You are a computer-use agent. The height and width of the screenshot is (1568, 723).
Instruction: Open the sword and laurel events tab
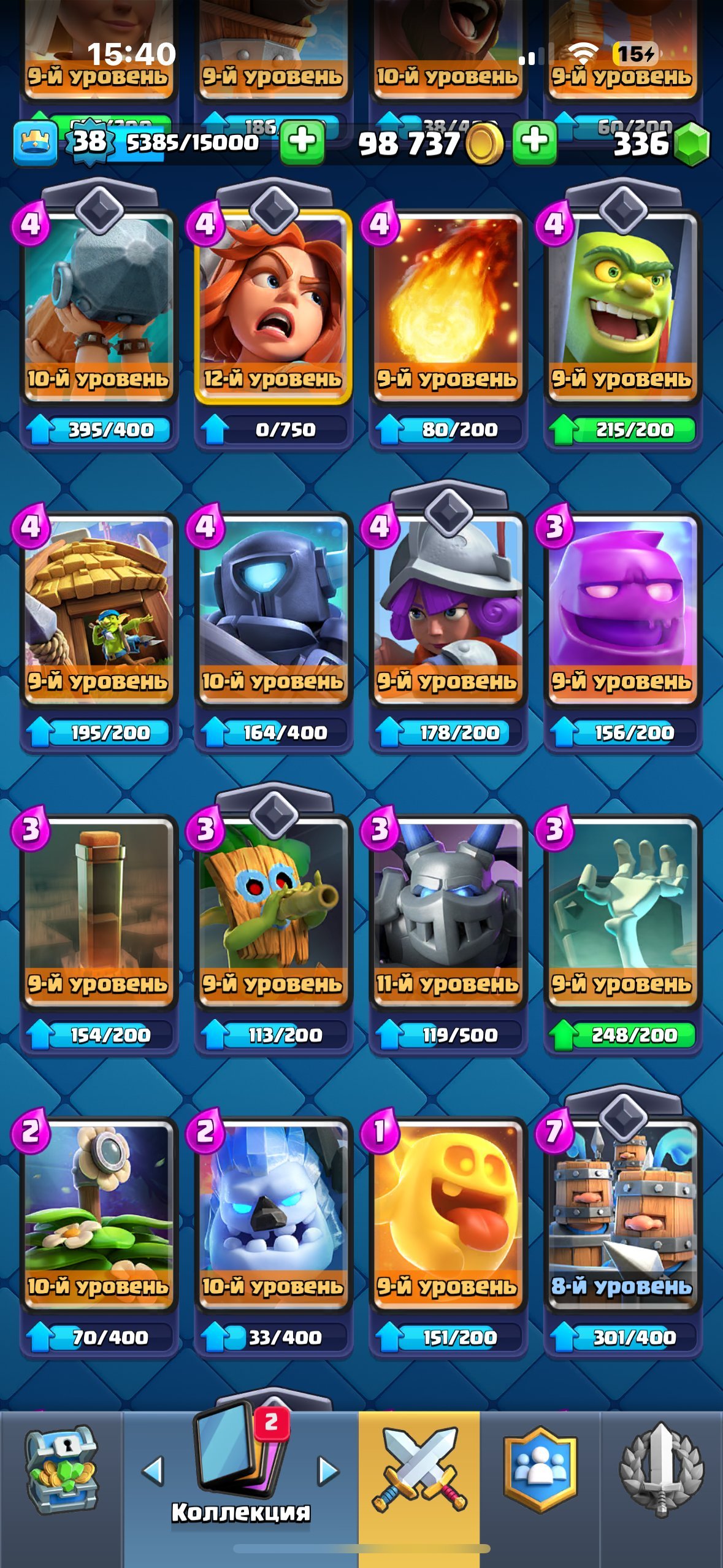[661, 1470]
